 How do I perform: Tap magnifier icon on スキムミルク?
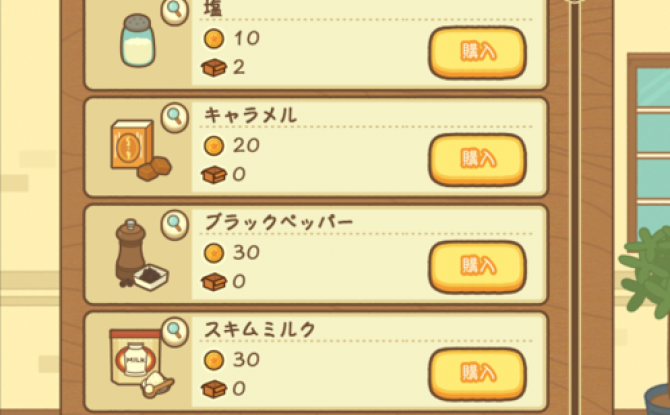point(175,329)
